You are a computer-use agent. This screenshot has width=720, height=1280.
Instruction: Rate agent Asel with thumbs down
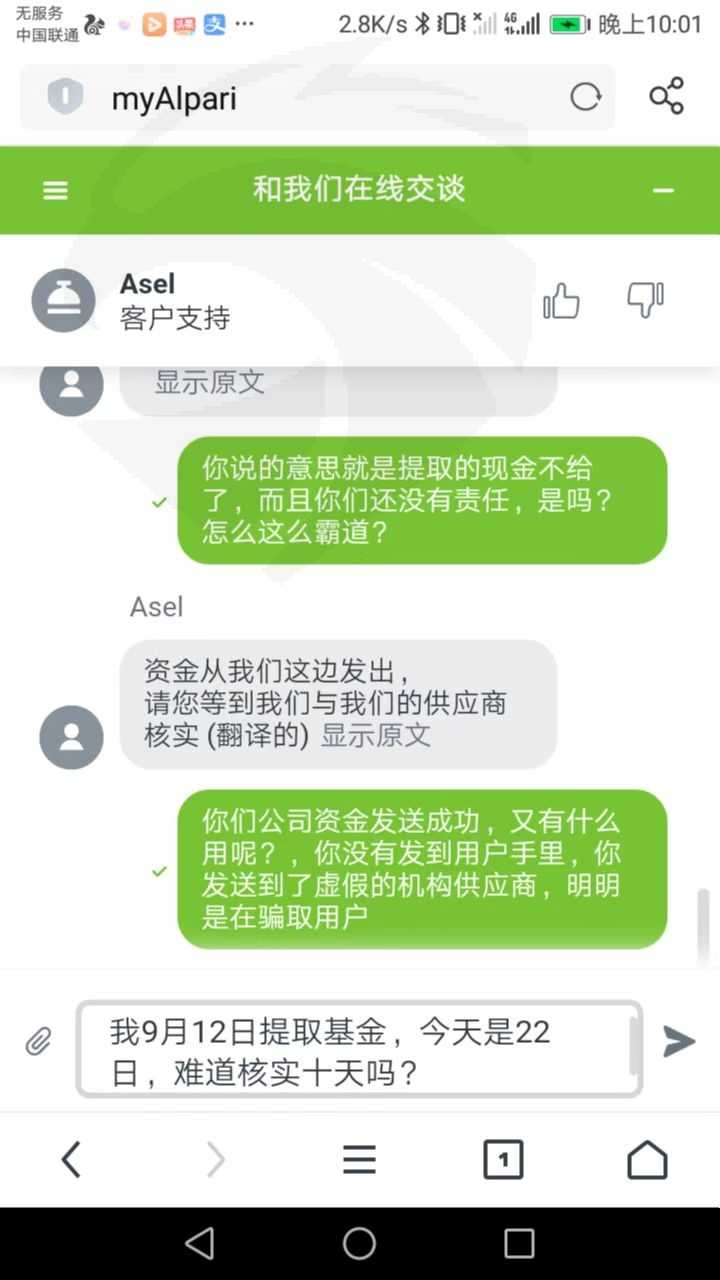pyautogui.click(x=645, y=300)
